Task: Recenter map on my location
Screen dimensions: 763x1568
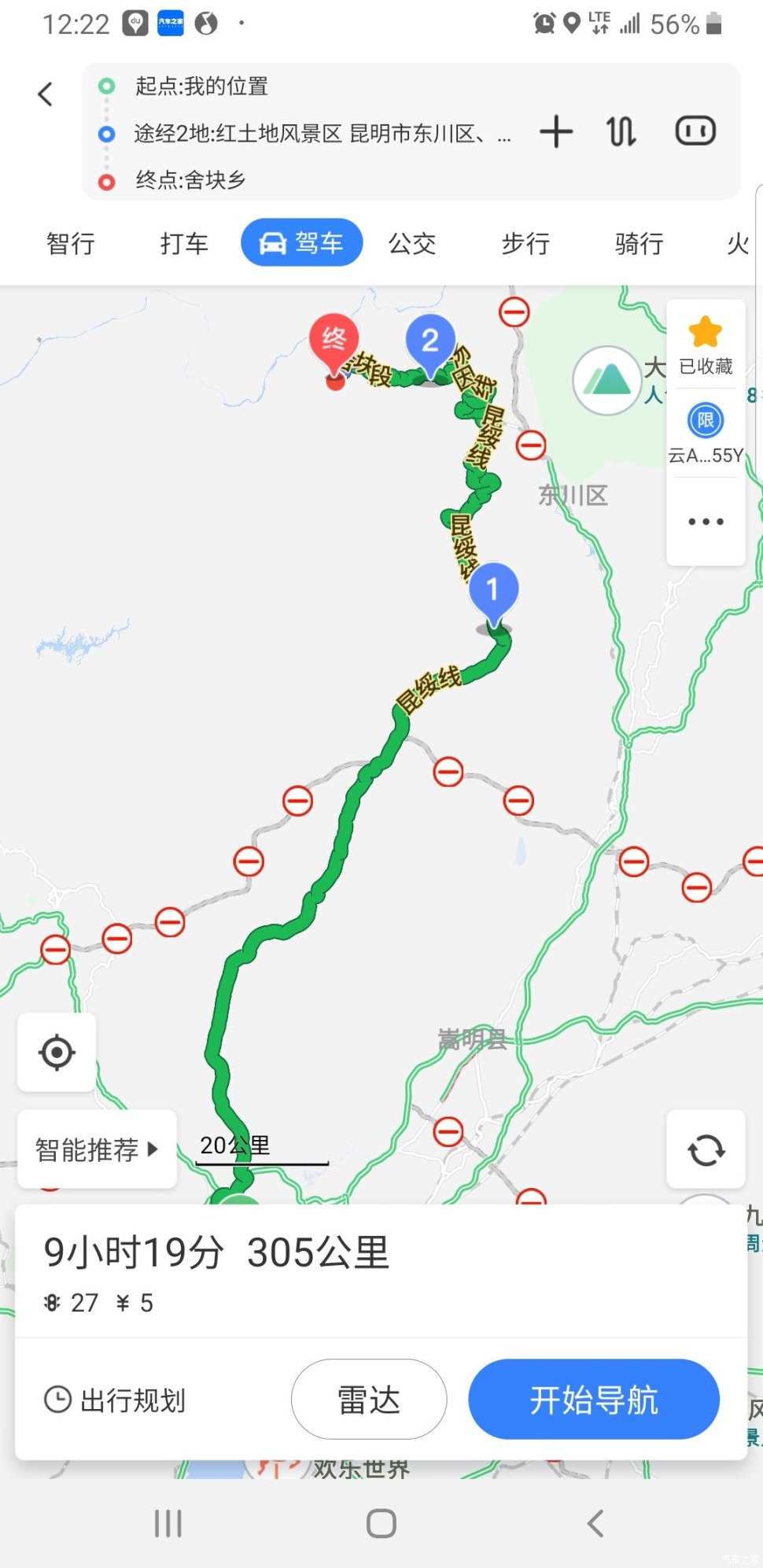Action: (x=57, y=1052)
